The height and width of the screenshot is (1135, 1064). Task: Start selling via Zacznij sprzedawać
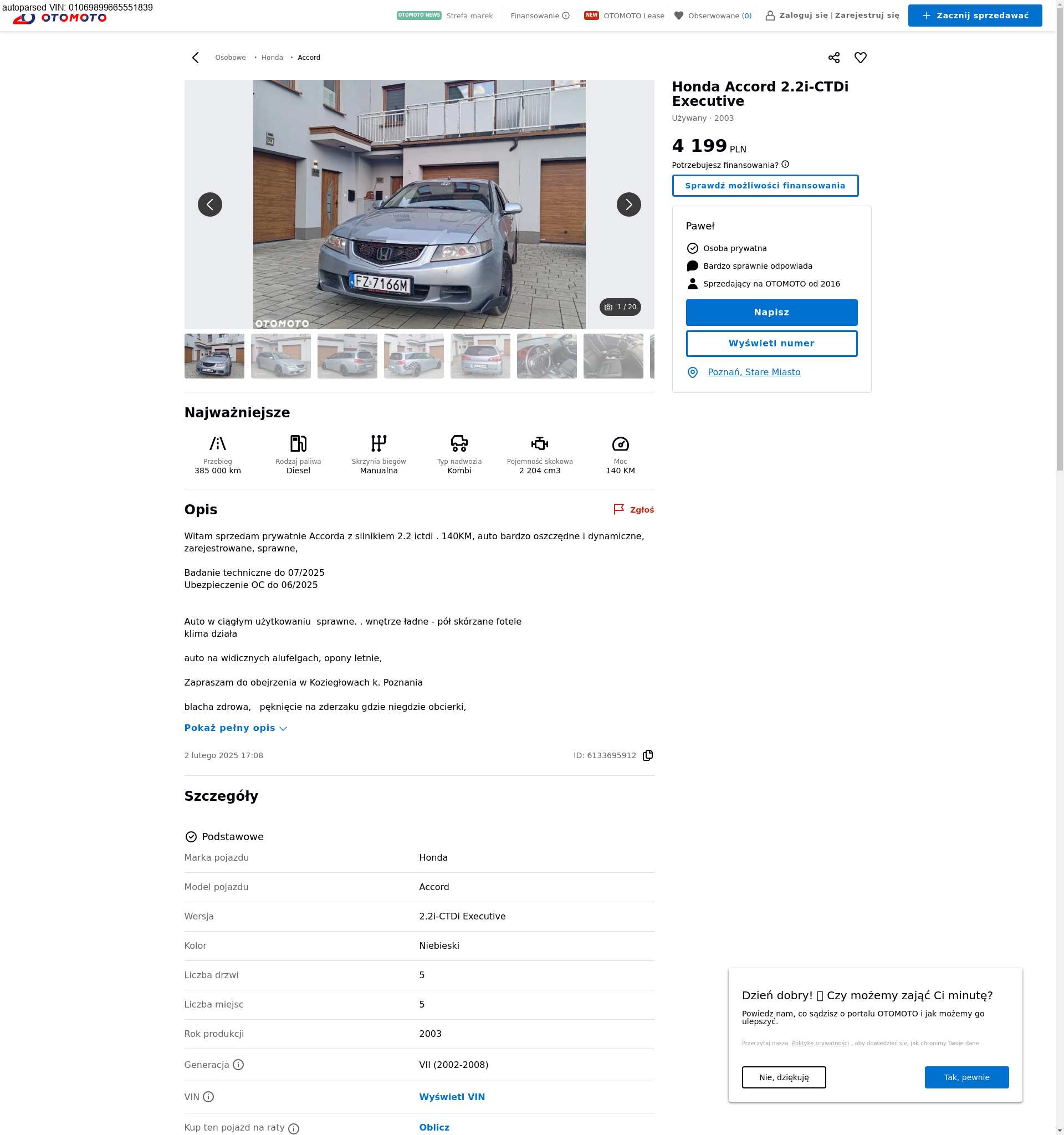tap(974, 16)
